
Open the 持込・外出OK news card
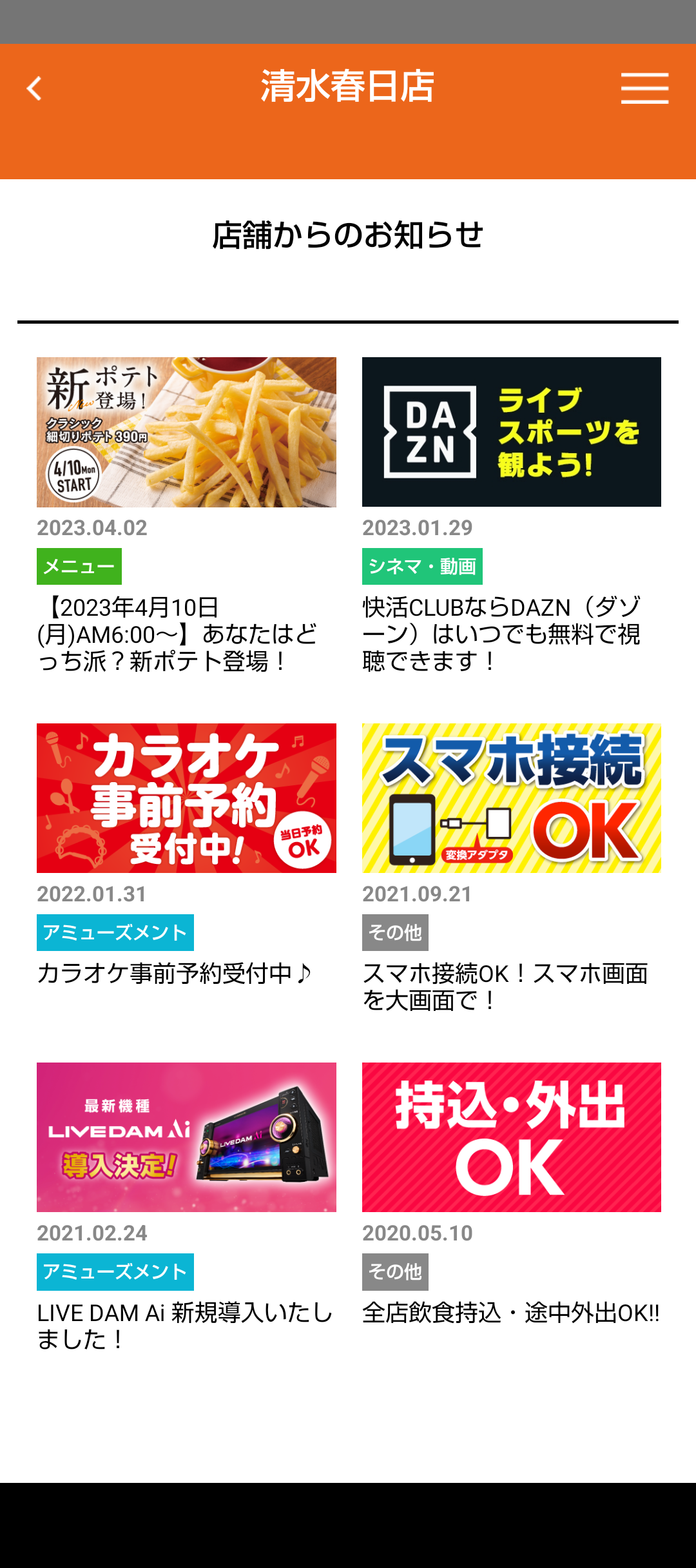tap(511, 1137)
